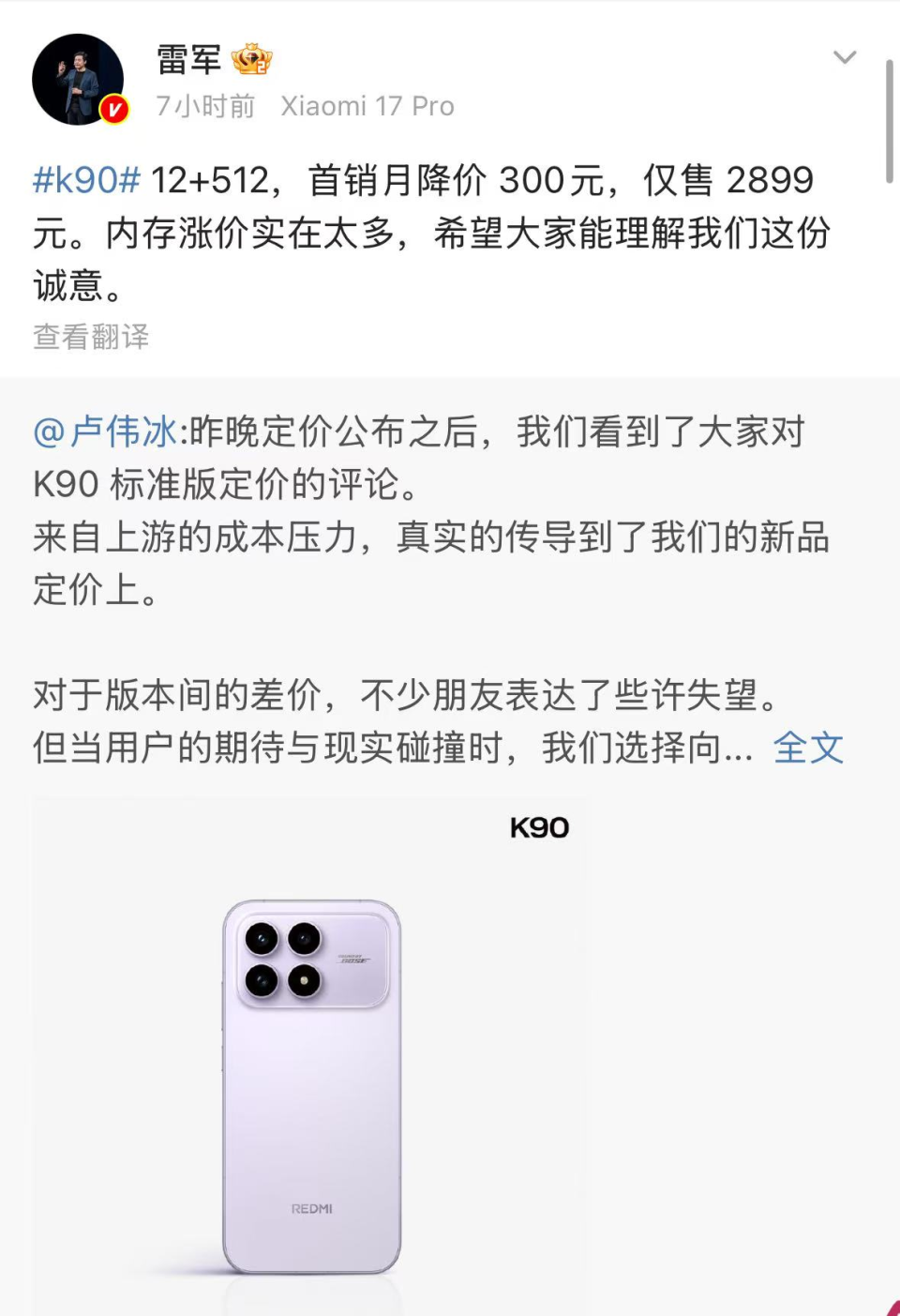Collapse the post using the downward arrow
This screenshot has height=1316, width=900.
coord(843,56)
